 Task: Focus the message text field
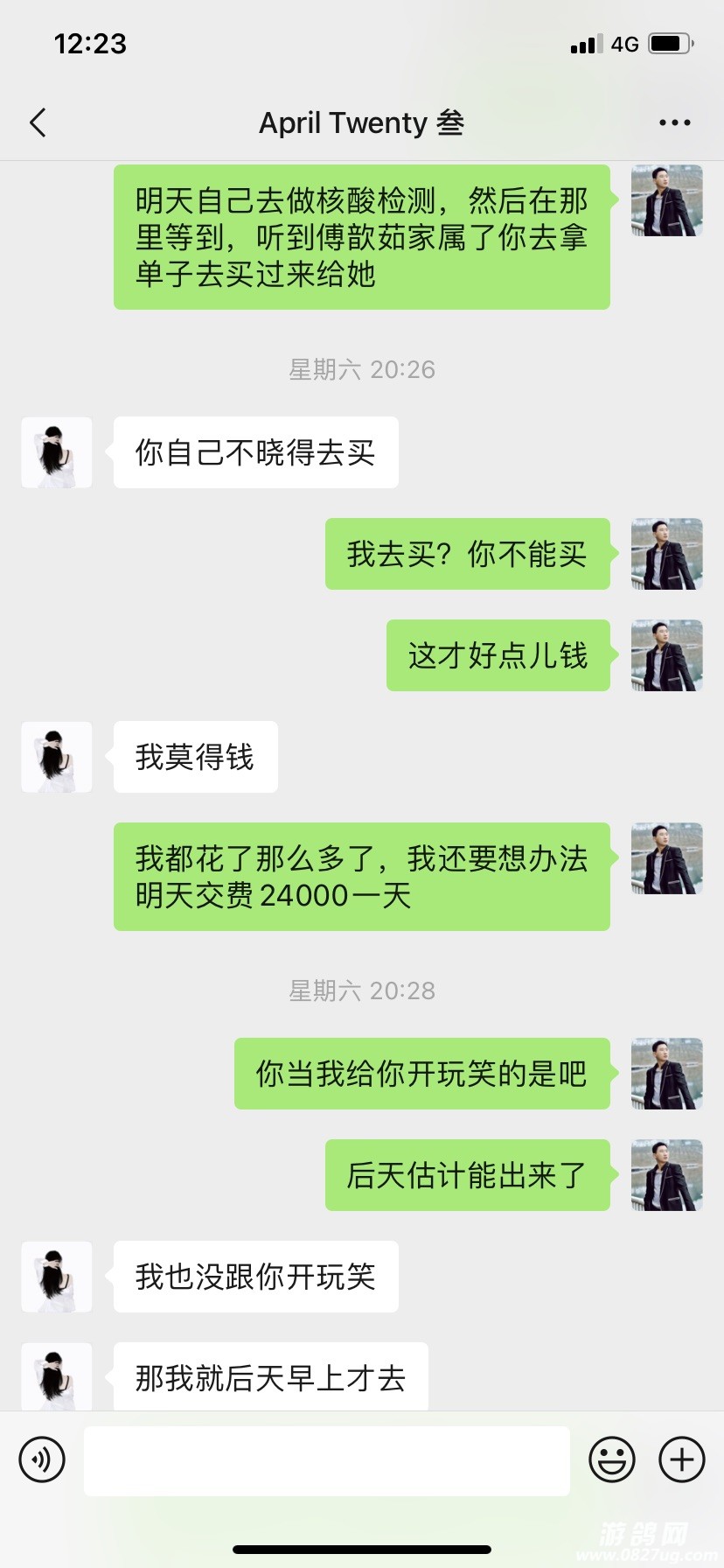coord(326,1460)
